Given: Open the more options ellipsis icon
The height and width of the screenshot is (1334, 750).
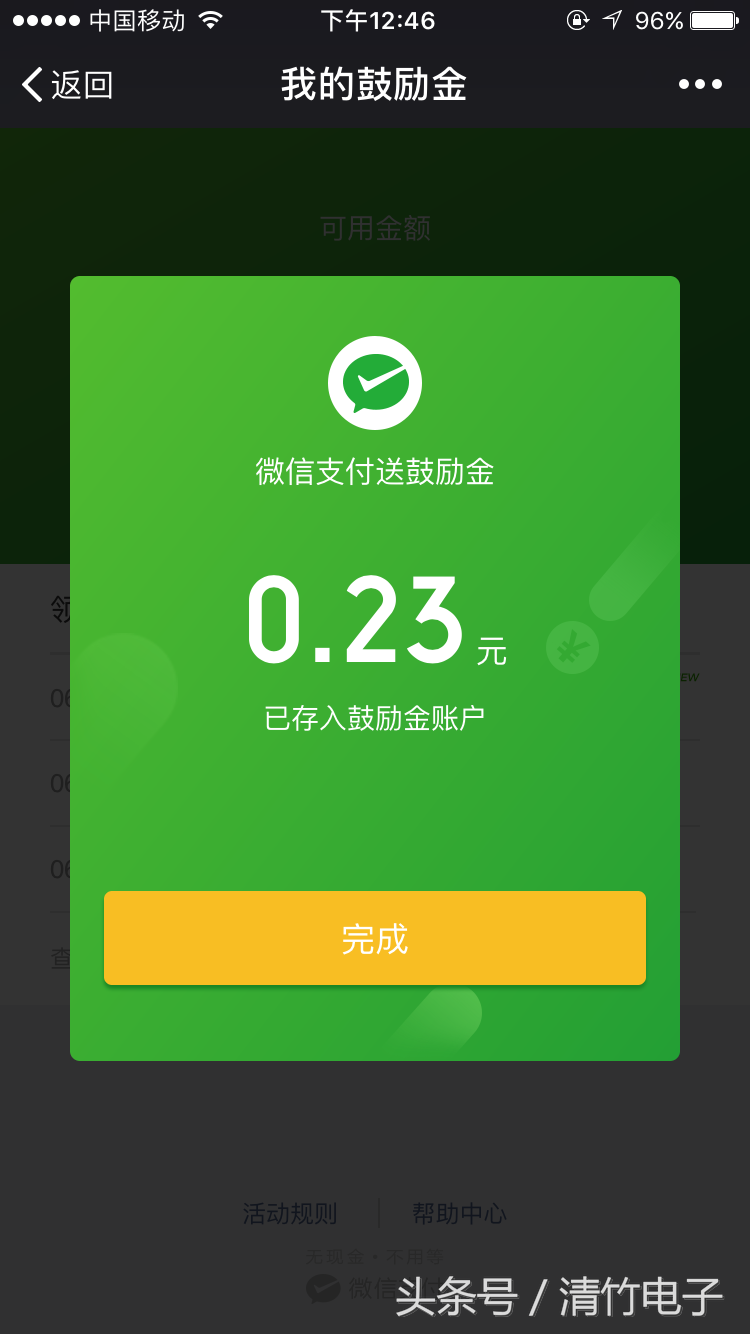Looking at the screenshot, I should click(x=700, y=85).
